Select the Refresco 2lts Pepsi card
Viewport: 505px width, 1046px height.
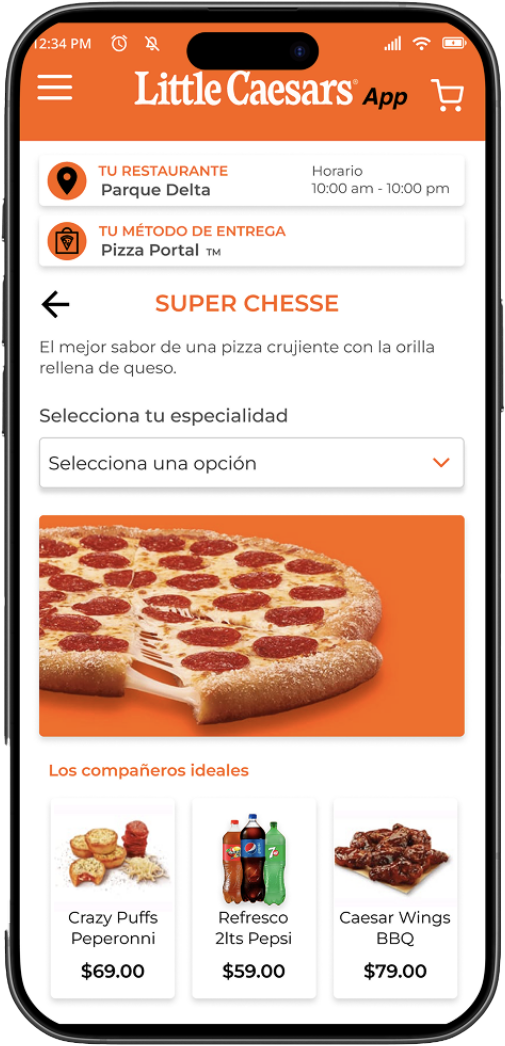coord(254,898)
